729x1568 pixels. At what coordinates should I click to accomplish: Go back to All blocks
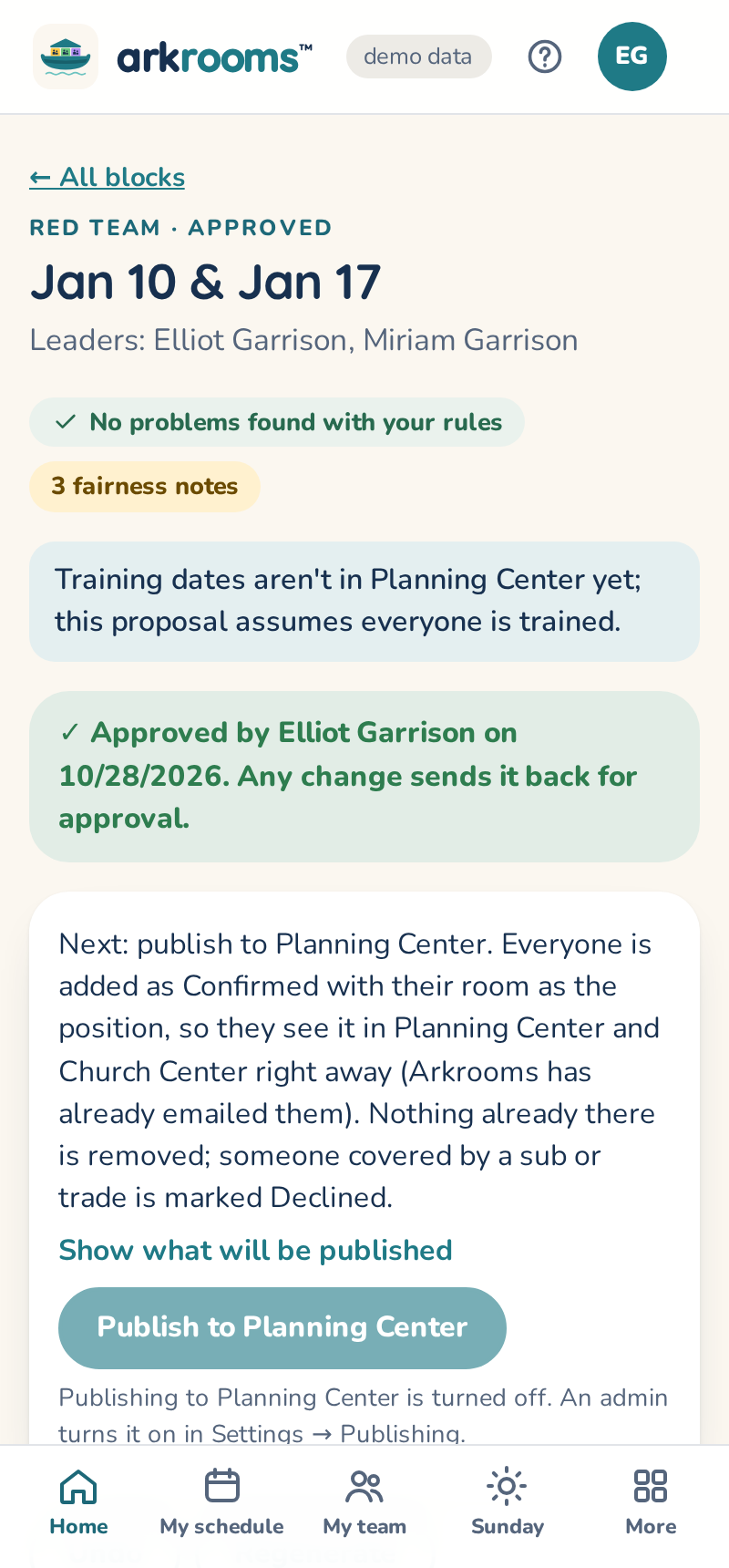(108, 177)
